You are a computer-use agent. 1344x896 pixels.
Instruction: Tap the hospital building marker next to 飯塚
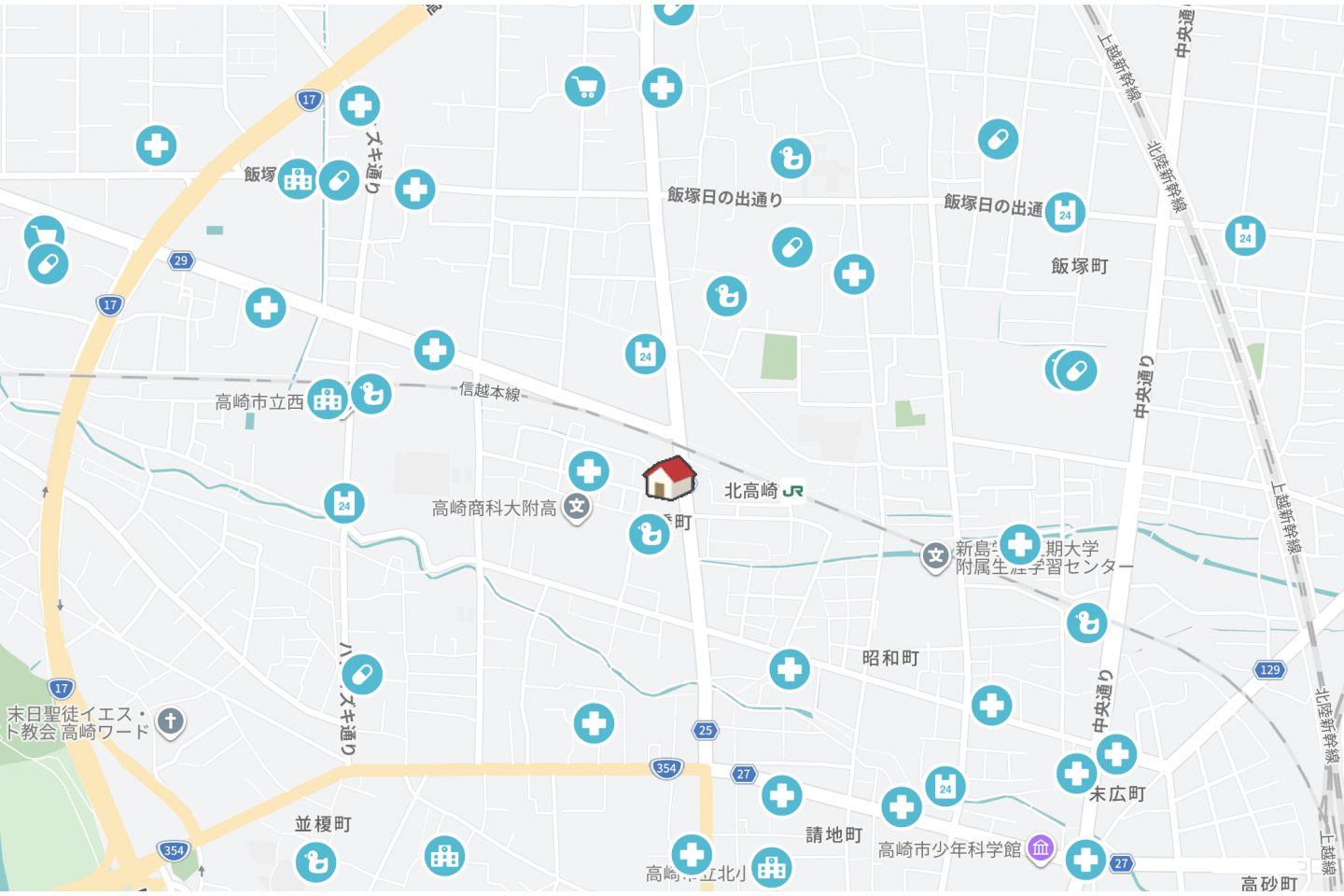tap(298, 178)
